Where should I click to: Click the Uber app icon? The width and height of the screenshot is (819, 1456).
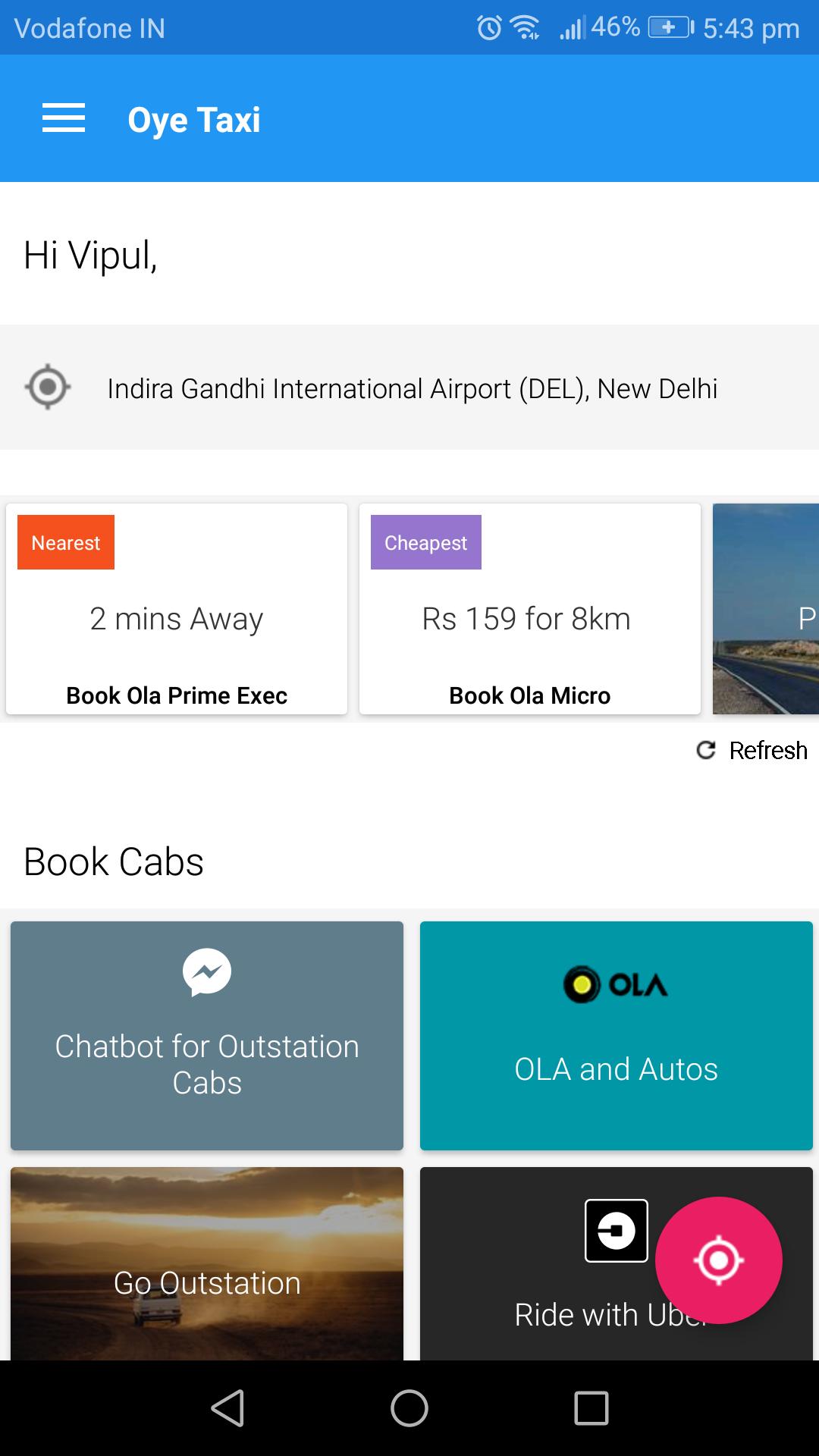(614, 1230)
